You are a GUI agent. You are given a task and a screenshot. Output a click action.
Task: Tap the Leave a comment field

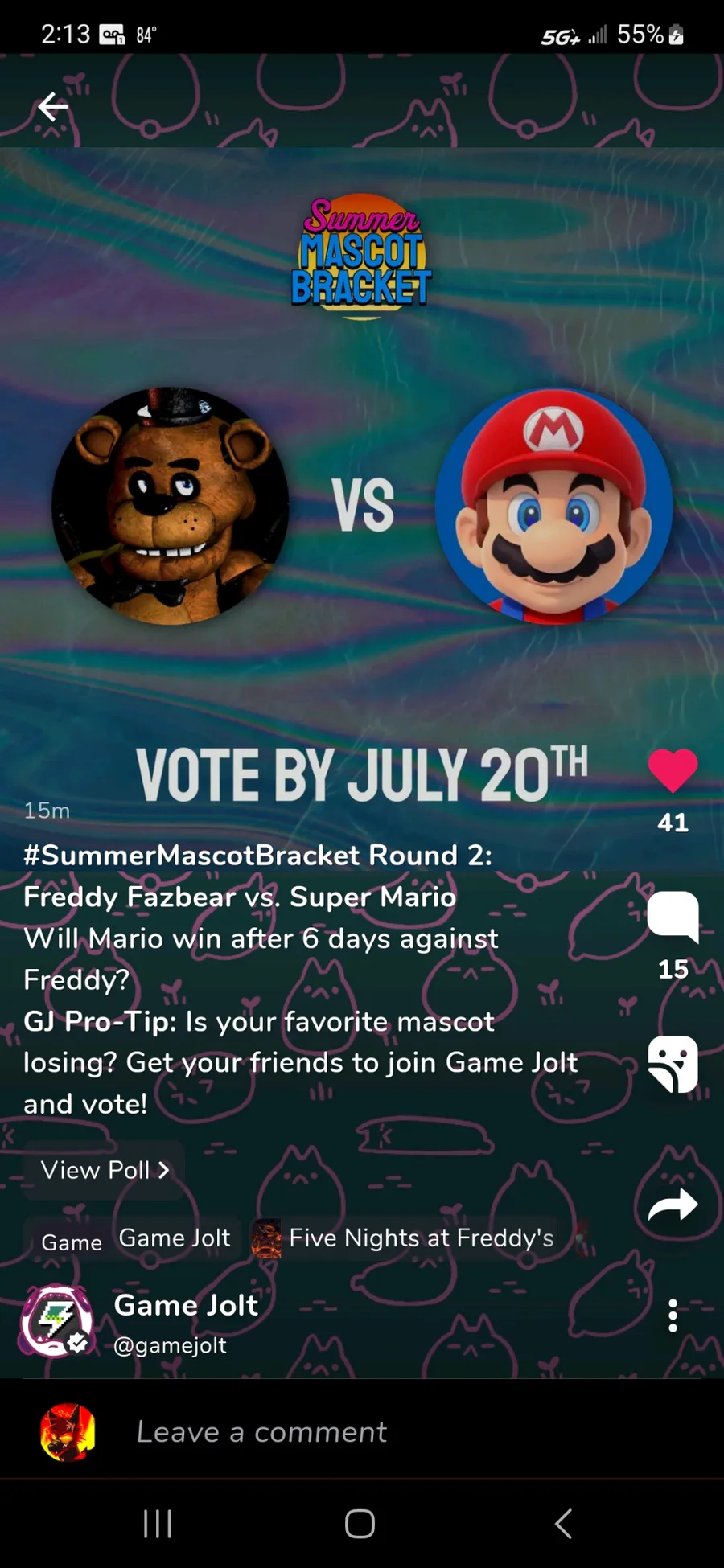pos(362,1431)
